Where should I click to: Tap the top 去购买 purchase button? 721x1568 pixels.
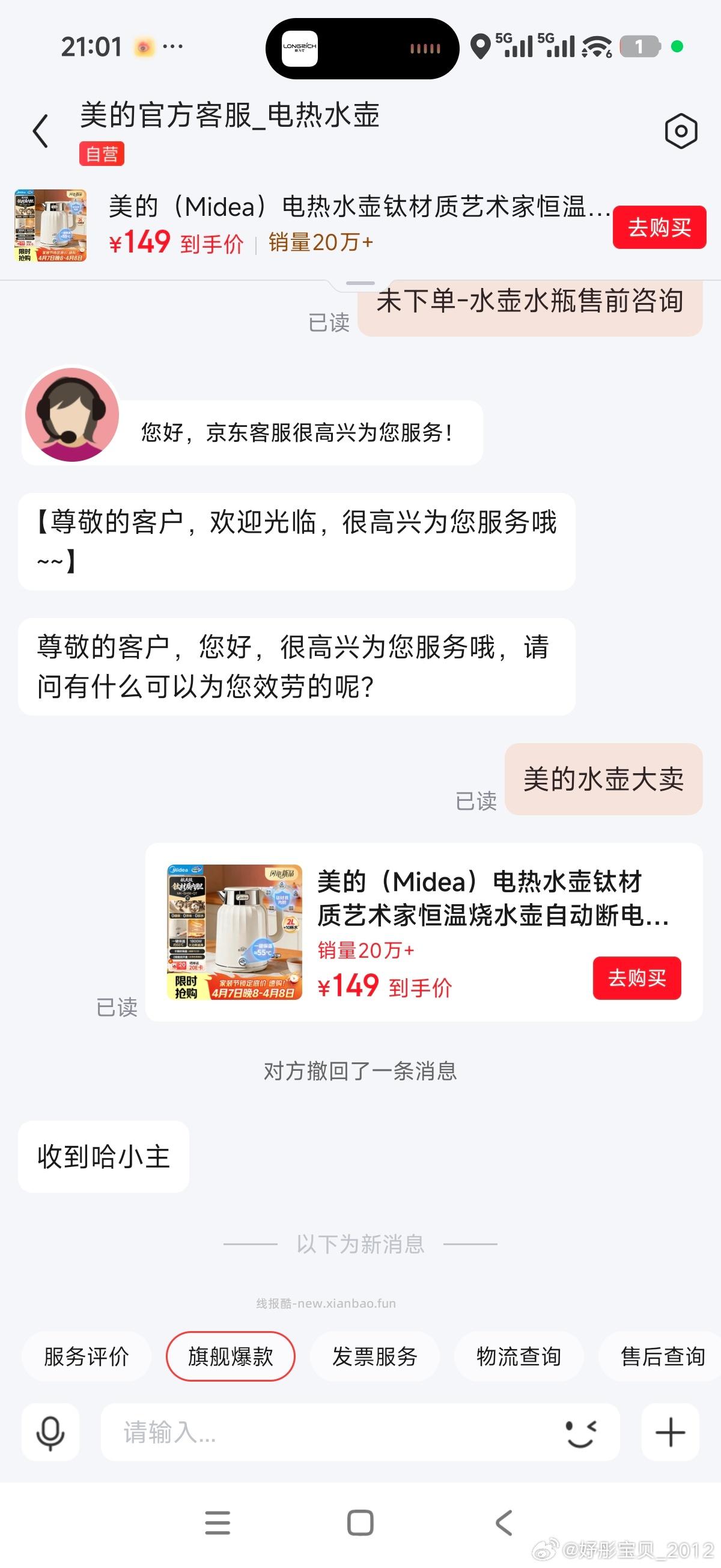(660, 228)
